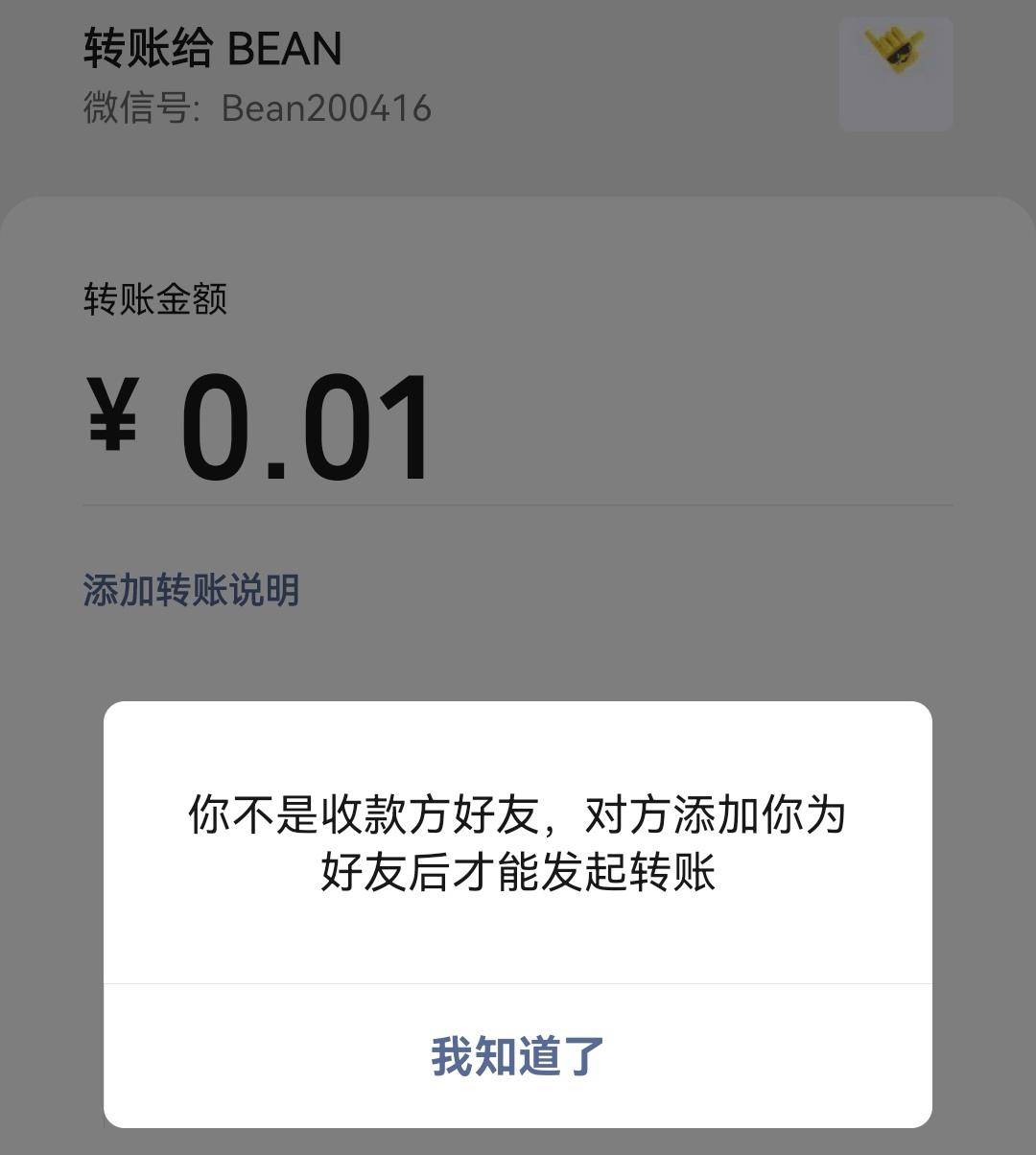
Task: Tap the 转账金额 label
Action: (157, 297)
